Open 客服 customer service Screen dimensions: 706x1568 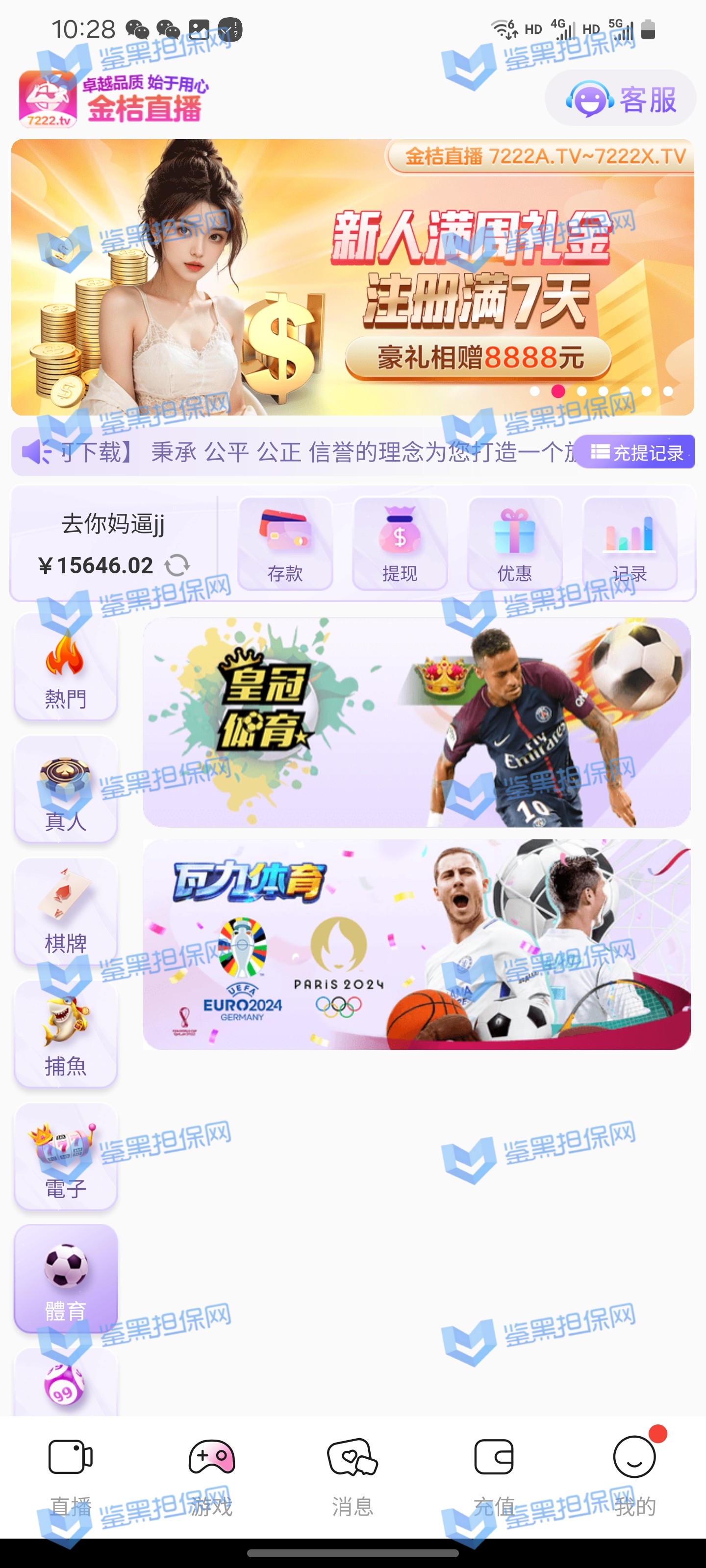(x=620, y=99)
